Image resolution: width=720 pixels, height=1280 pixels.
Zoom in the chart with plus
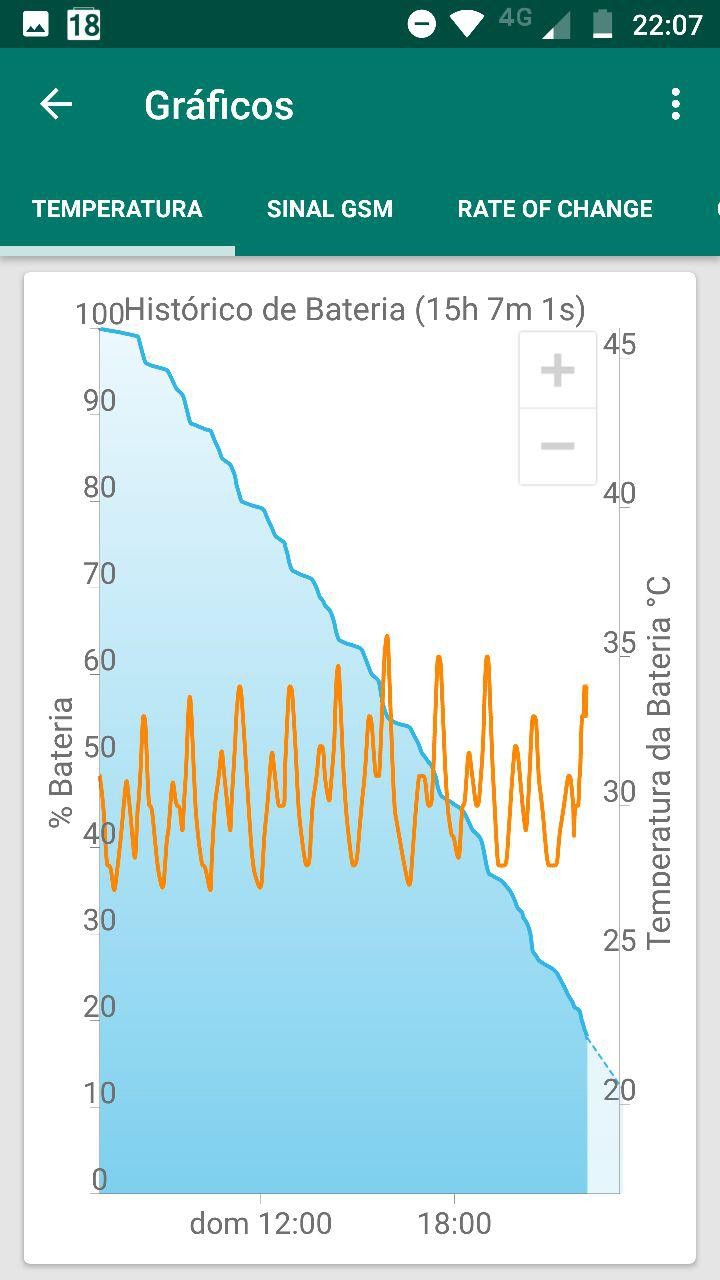(557, 371)
